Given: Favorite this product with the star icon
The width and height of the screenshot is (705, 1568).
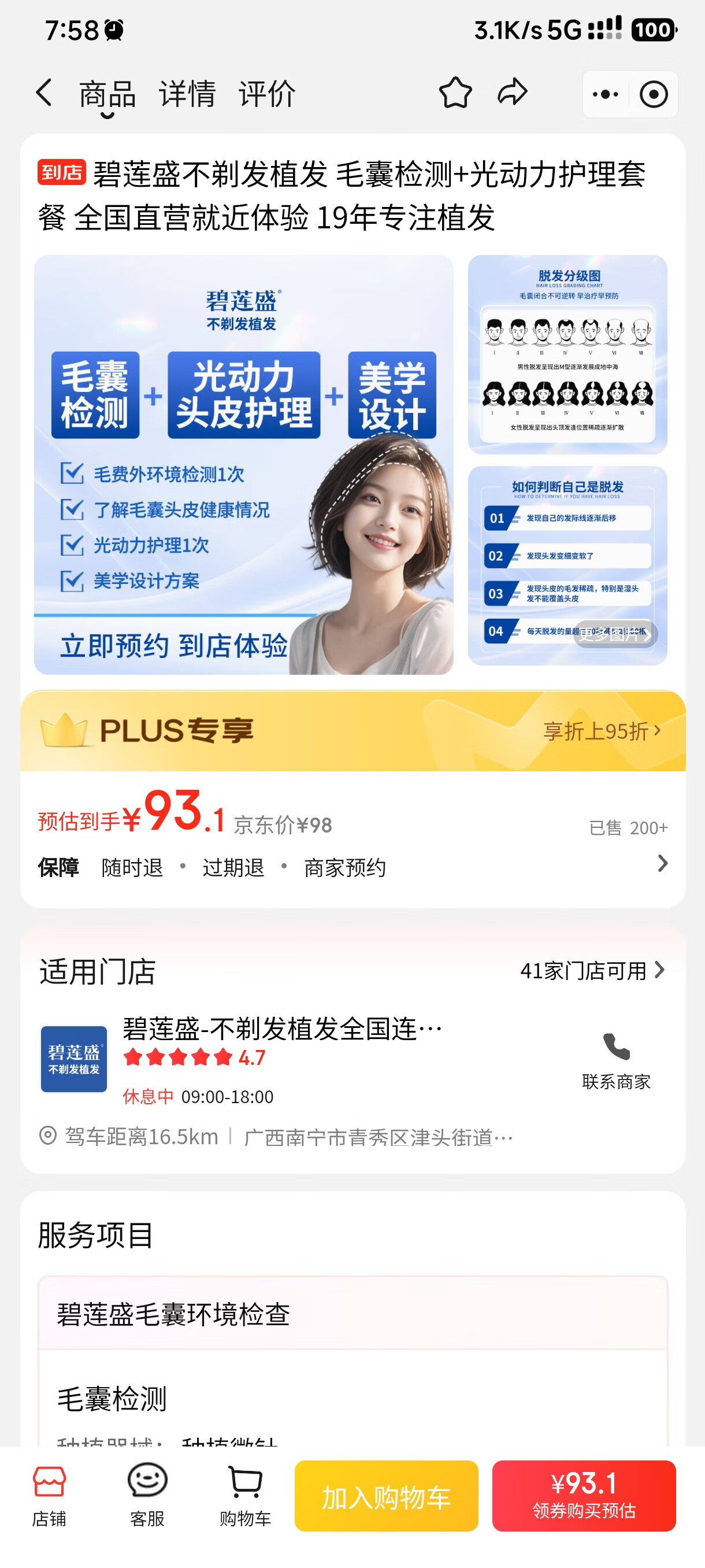Looking at the screenshot, I should point(455,93).
